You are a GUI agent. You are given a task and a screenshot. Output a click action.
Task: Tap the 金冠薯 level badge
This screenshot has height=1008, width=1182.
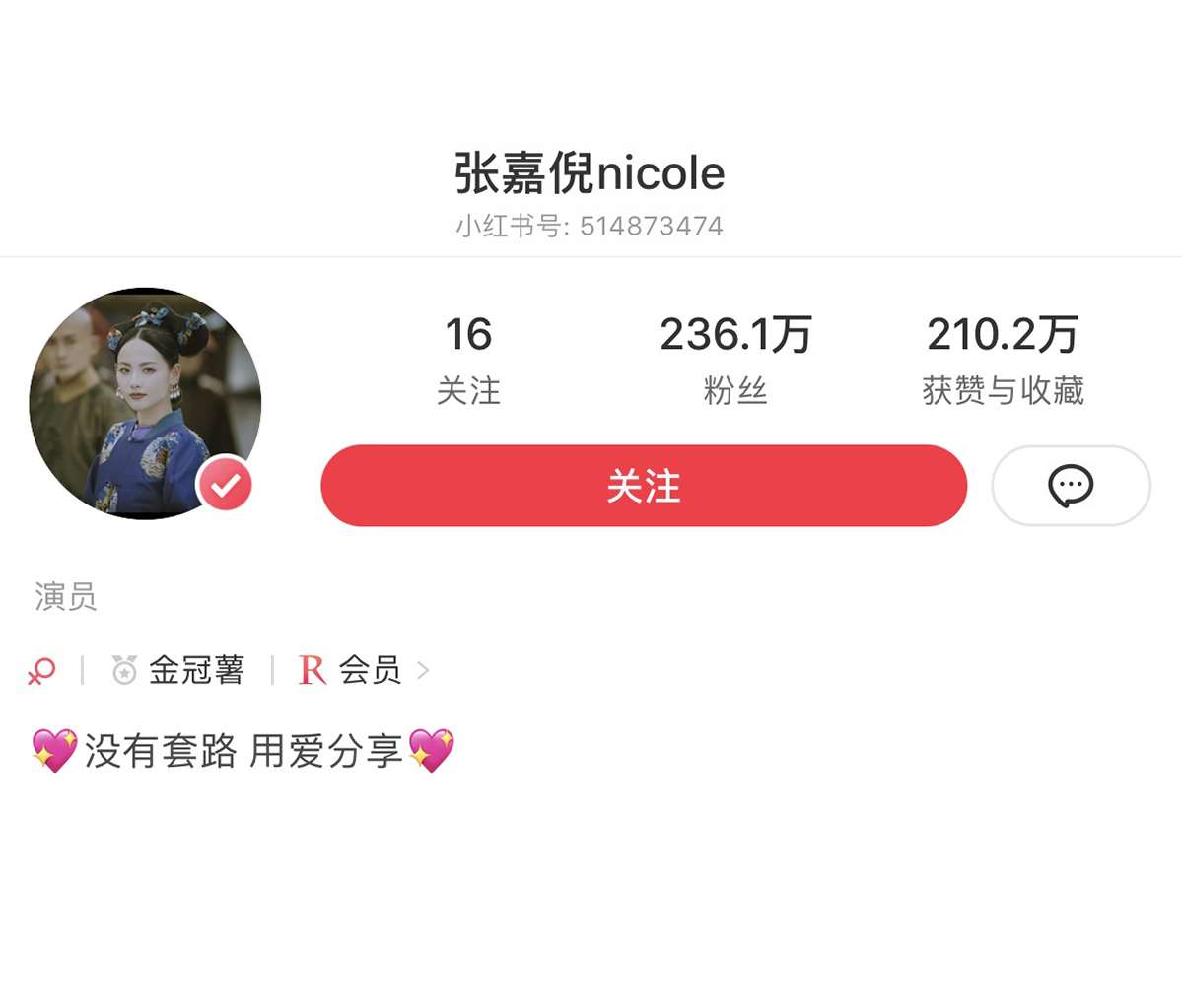pyautogui.click(x=179, y=670)
